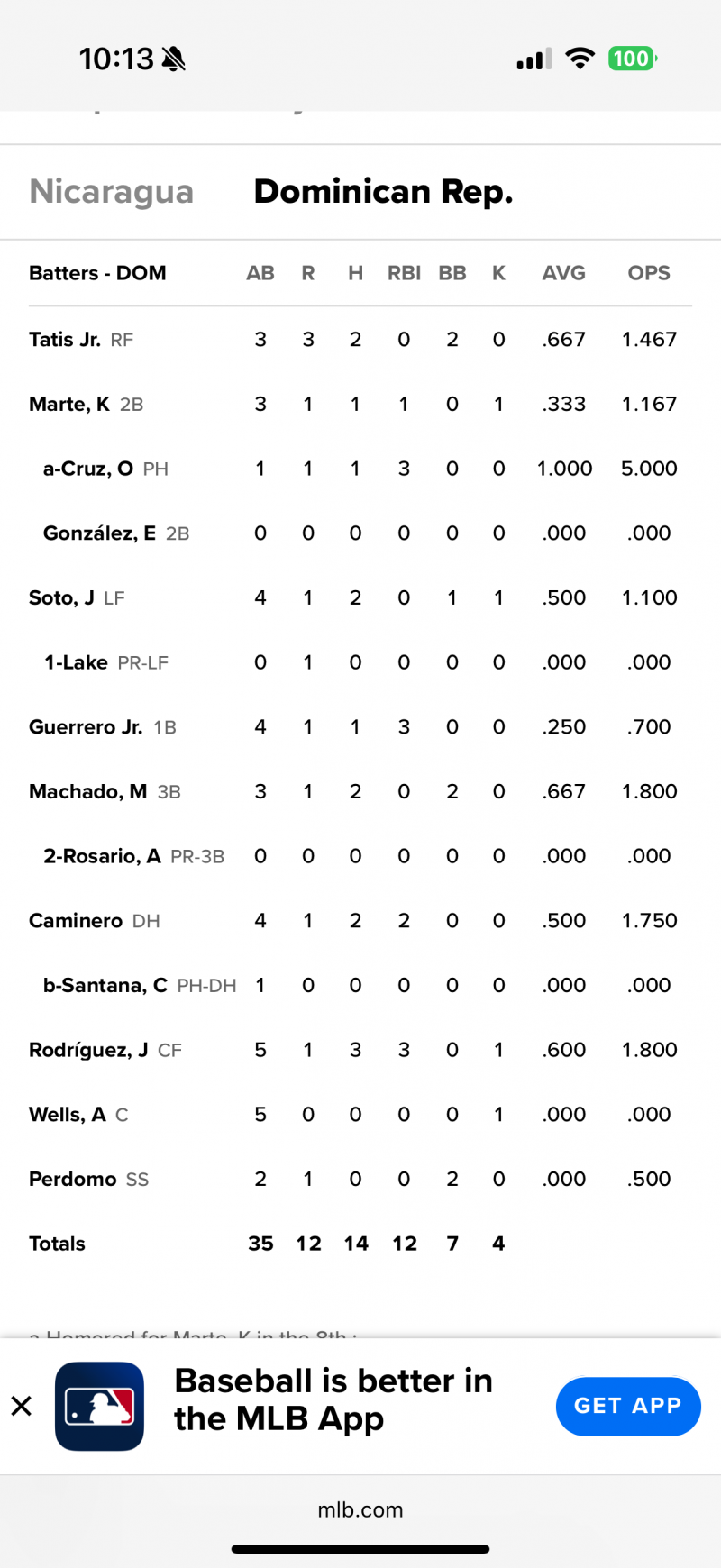Switch to the Nicaragua batting tab
Screen dimensions: 721x1568
(112, 192)
